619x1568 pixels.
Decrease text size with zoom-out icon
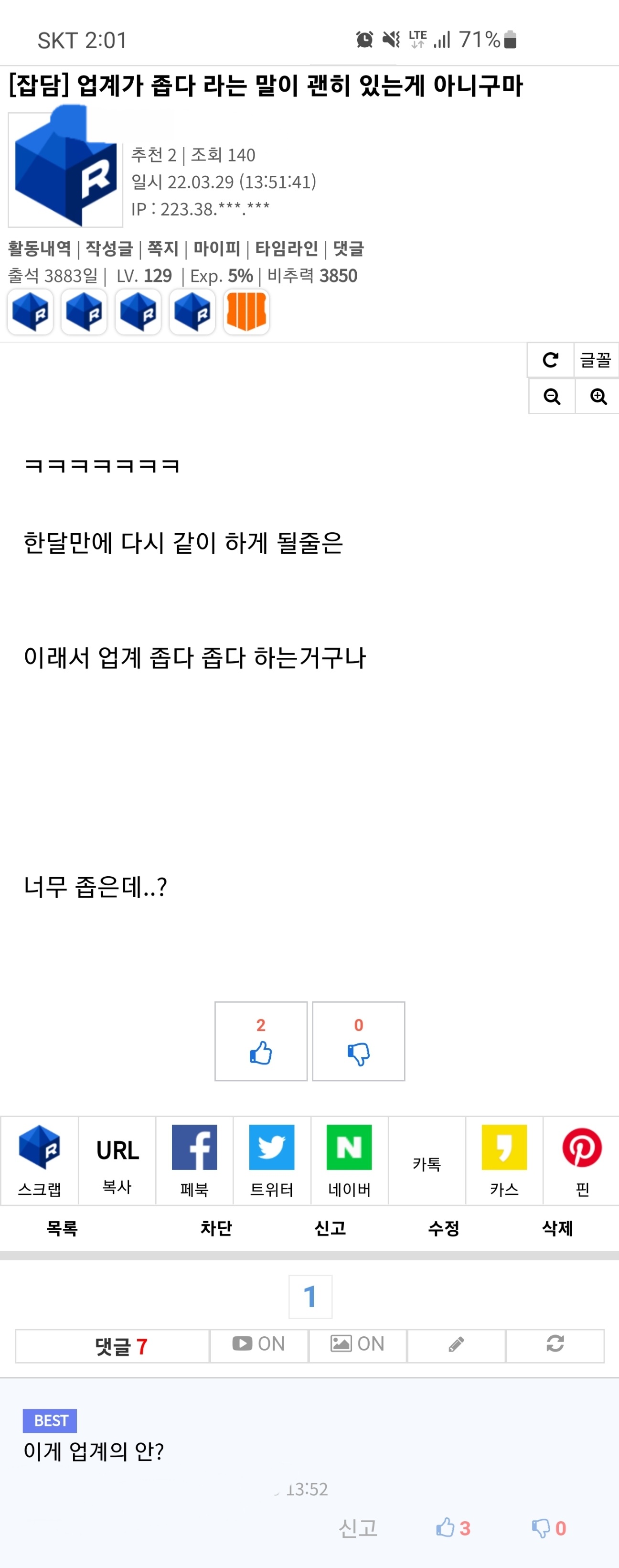point(552,397)
